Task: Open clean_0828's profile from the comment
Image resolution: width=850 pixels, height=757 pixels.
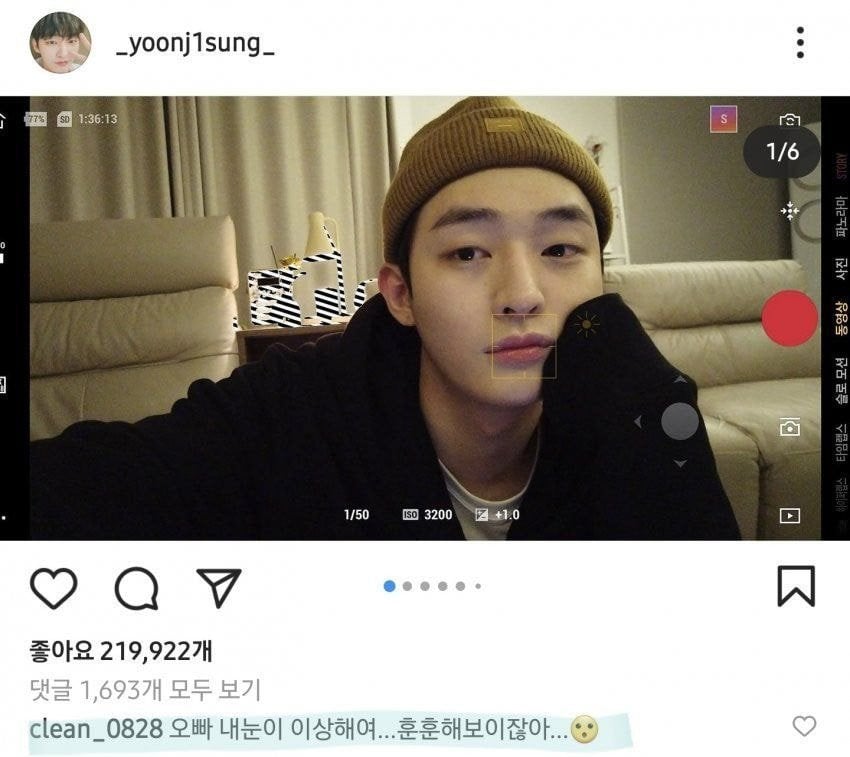Action: pyautogui.click(x=96, y=728)
